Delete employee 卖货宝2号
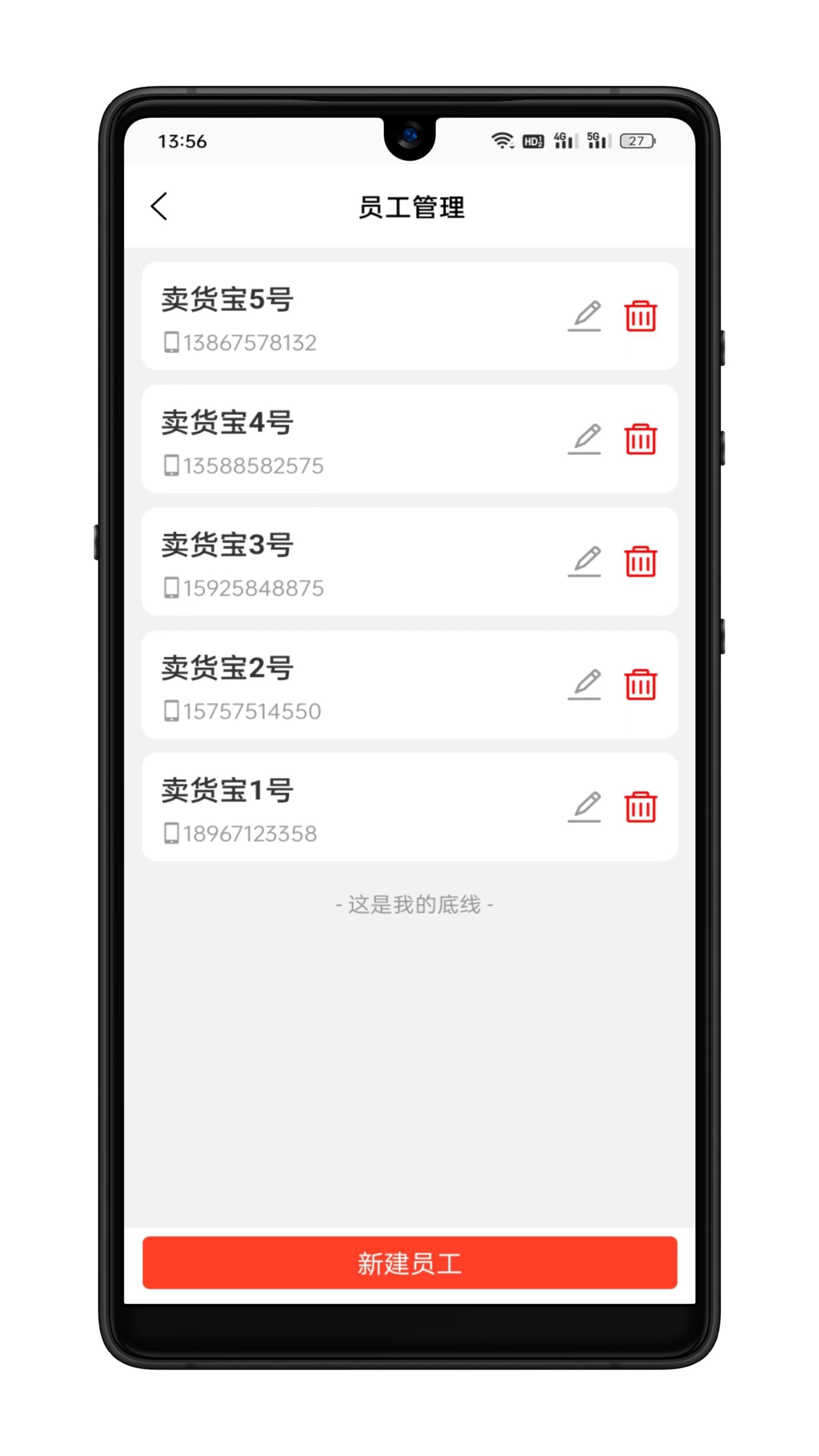 pos(640,684)
